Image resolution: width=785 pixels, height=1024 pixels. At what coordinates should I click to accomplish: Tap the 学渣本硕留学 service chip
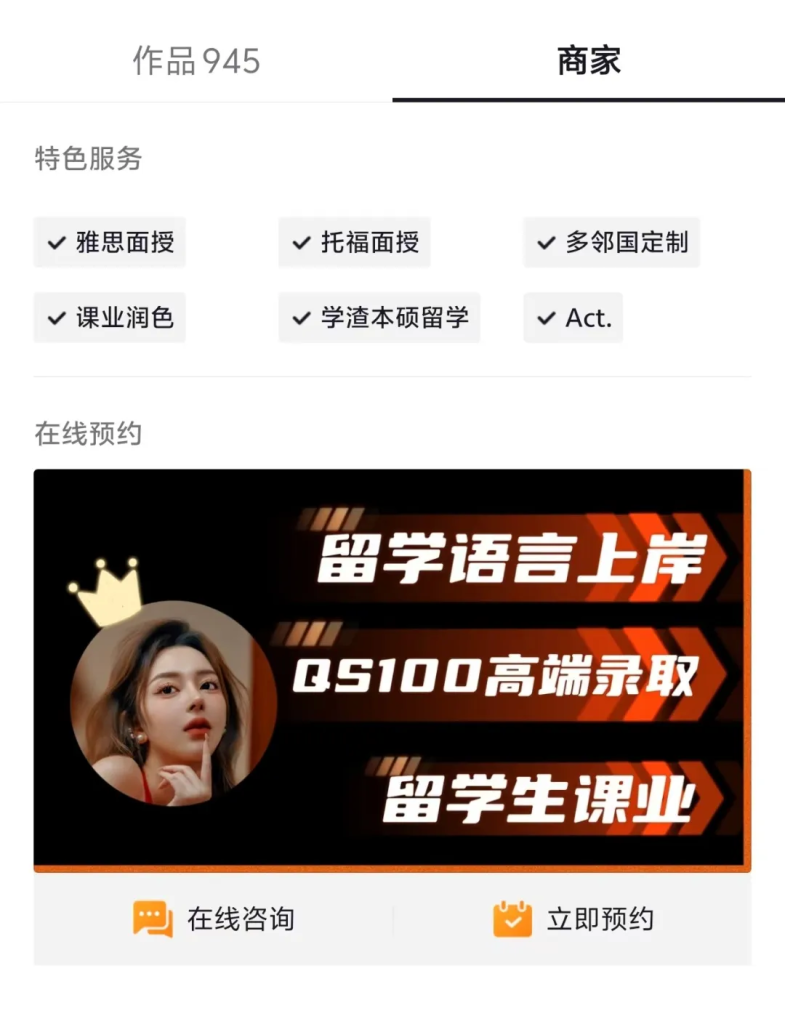click(380, 318)
